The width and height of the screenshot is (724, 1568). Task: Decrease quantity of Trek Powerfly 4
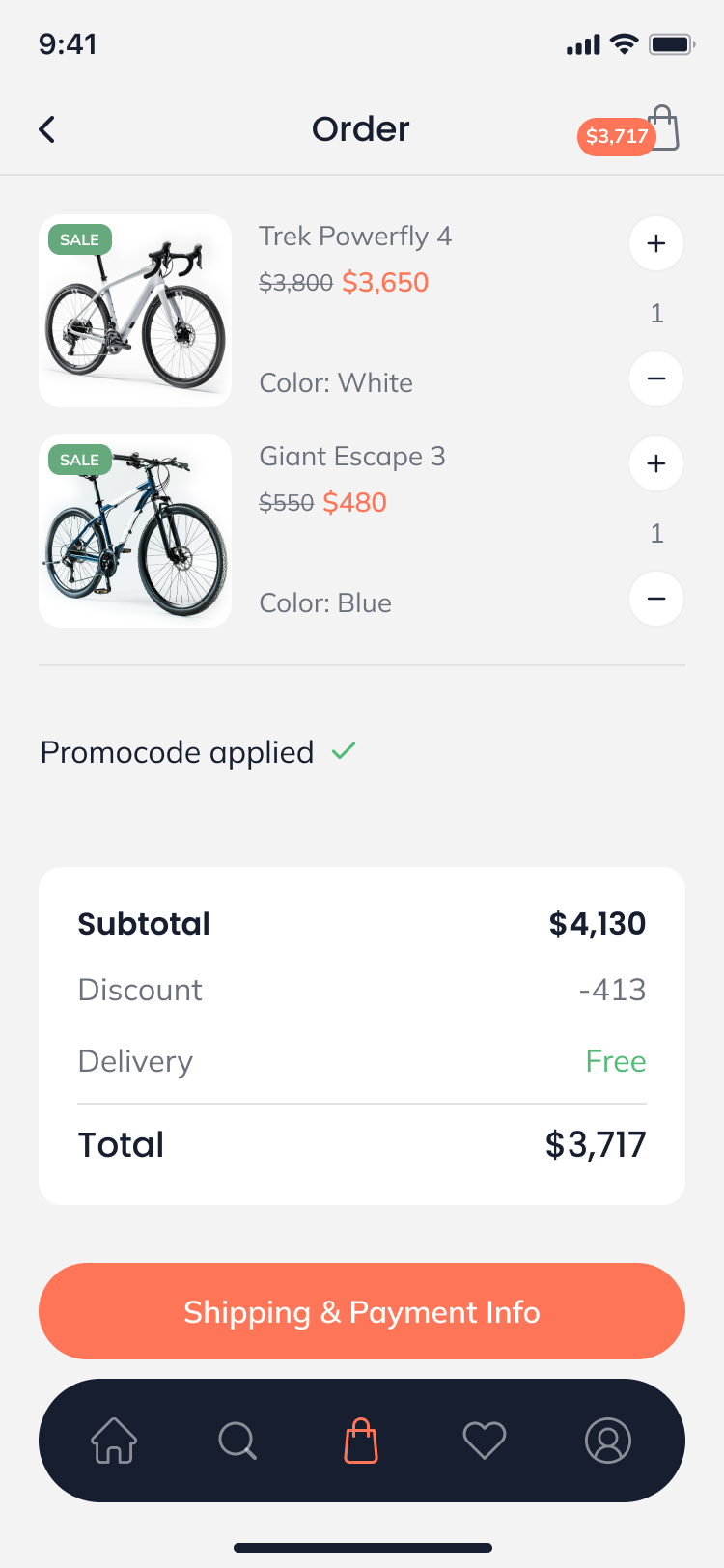click(655, 378)
